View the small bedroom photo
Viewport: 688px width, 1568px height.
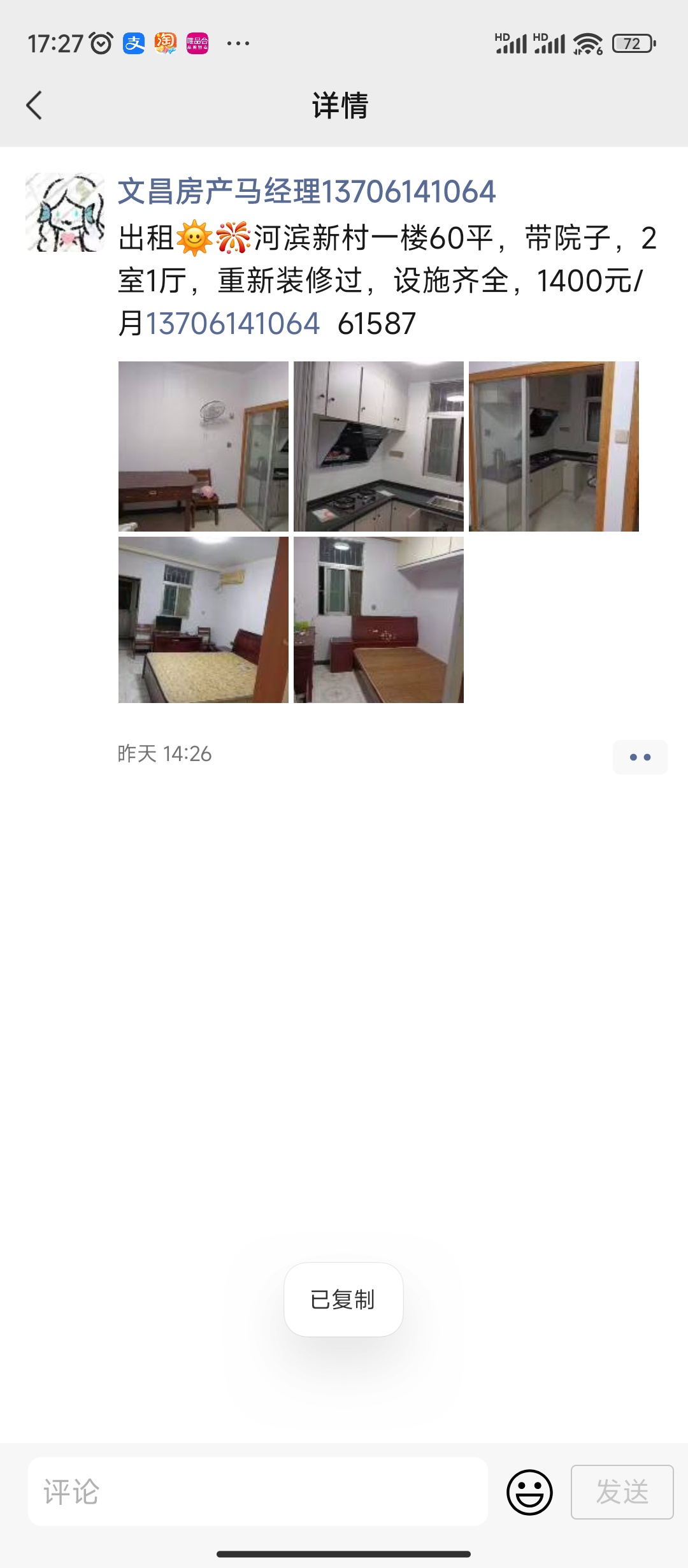pos(378,620)
